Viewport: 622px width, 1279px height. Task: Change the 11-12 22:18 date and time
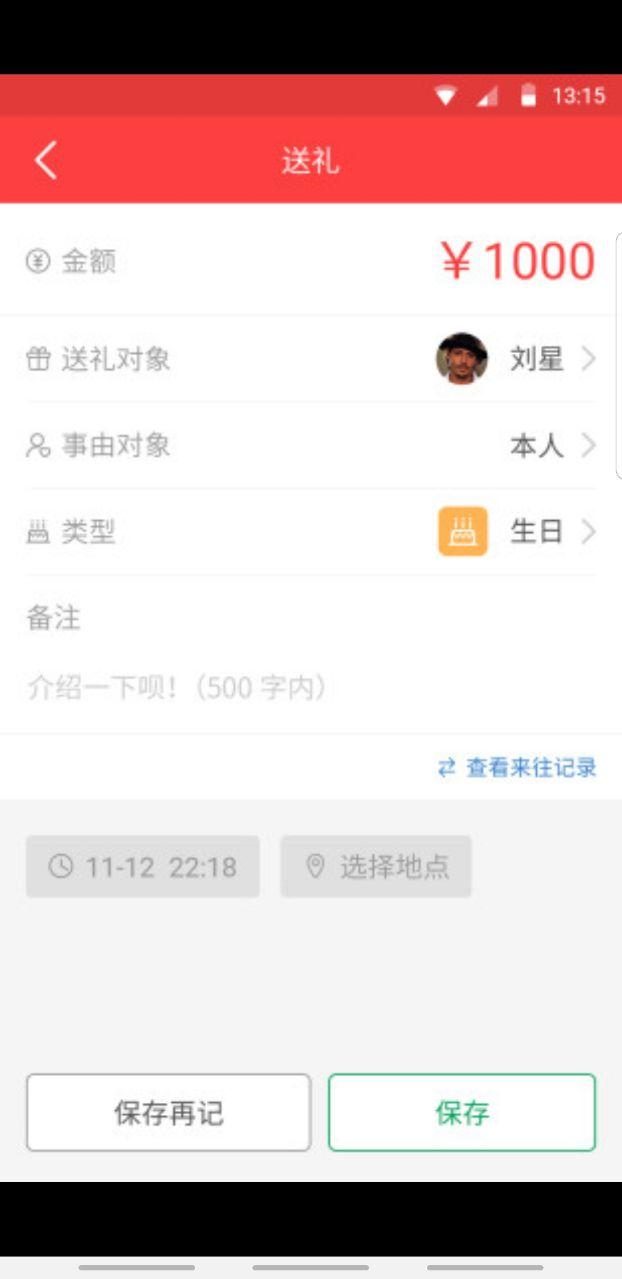(143, 866)
